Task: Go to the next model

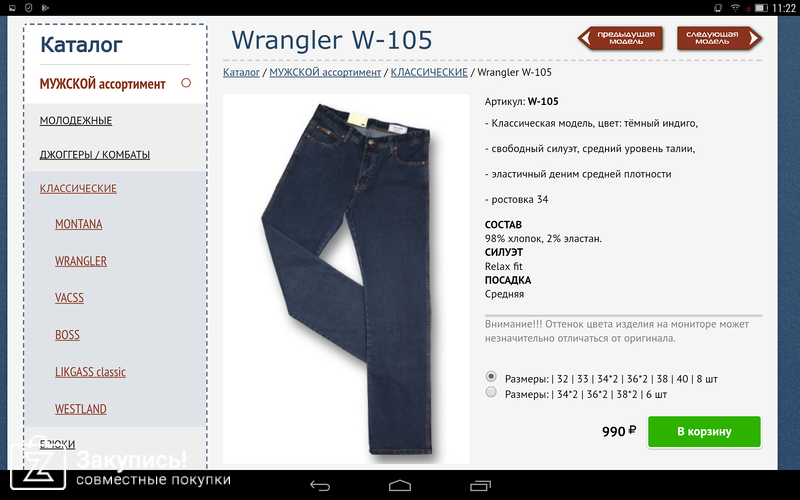Action: [718, 38]
